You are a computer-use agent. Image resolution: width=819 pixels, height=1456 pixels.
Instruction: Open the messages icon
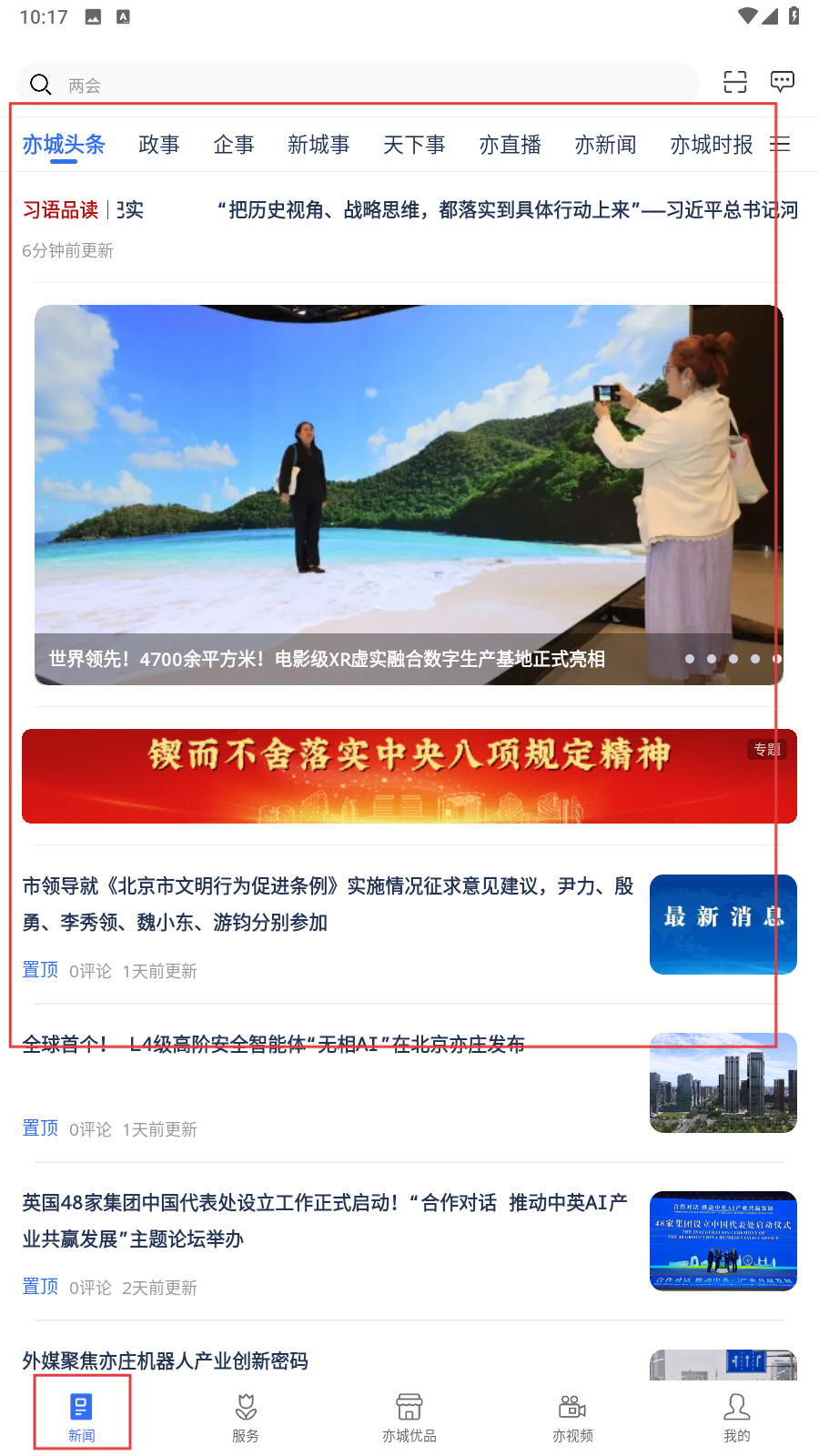(782, 82)
